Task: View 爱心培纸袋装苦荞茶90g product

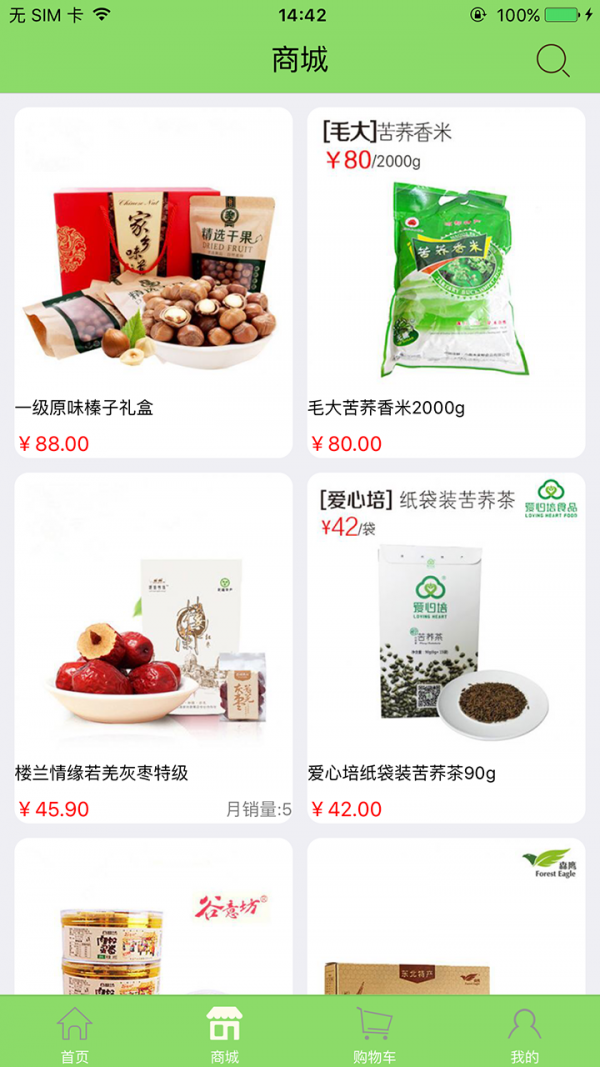Action: click(x=446, y=647)
